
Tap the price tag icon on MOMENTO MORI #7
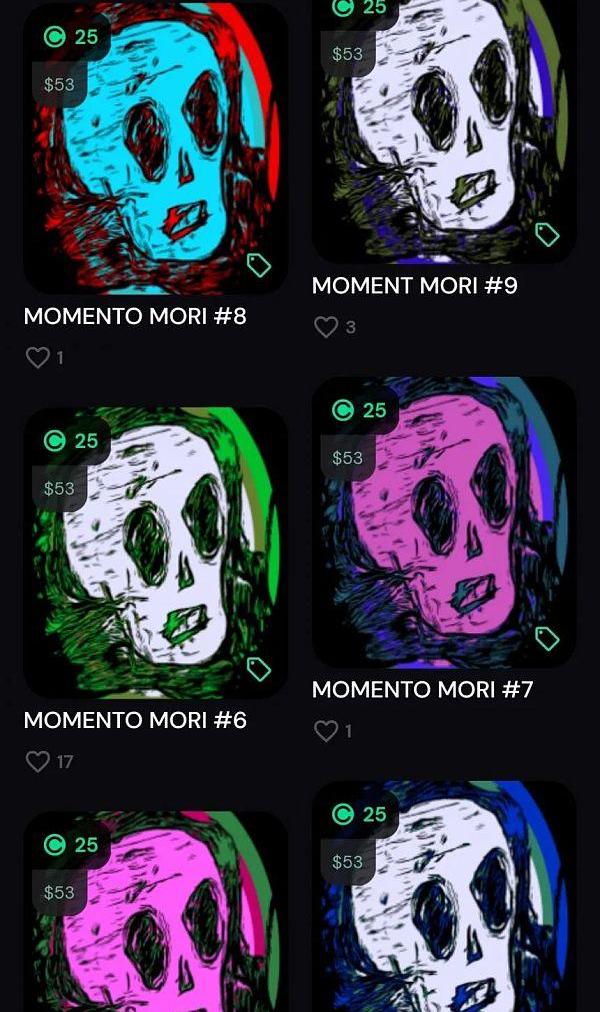coord(547,638)
